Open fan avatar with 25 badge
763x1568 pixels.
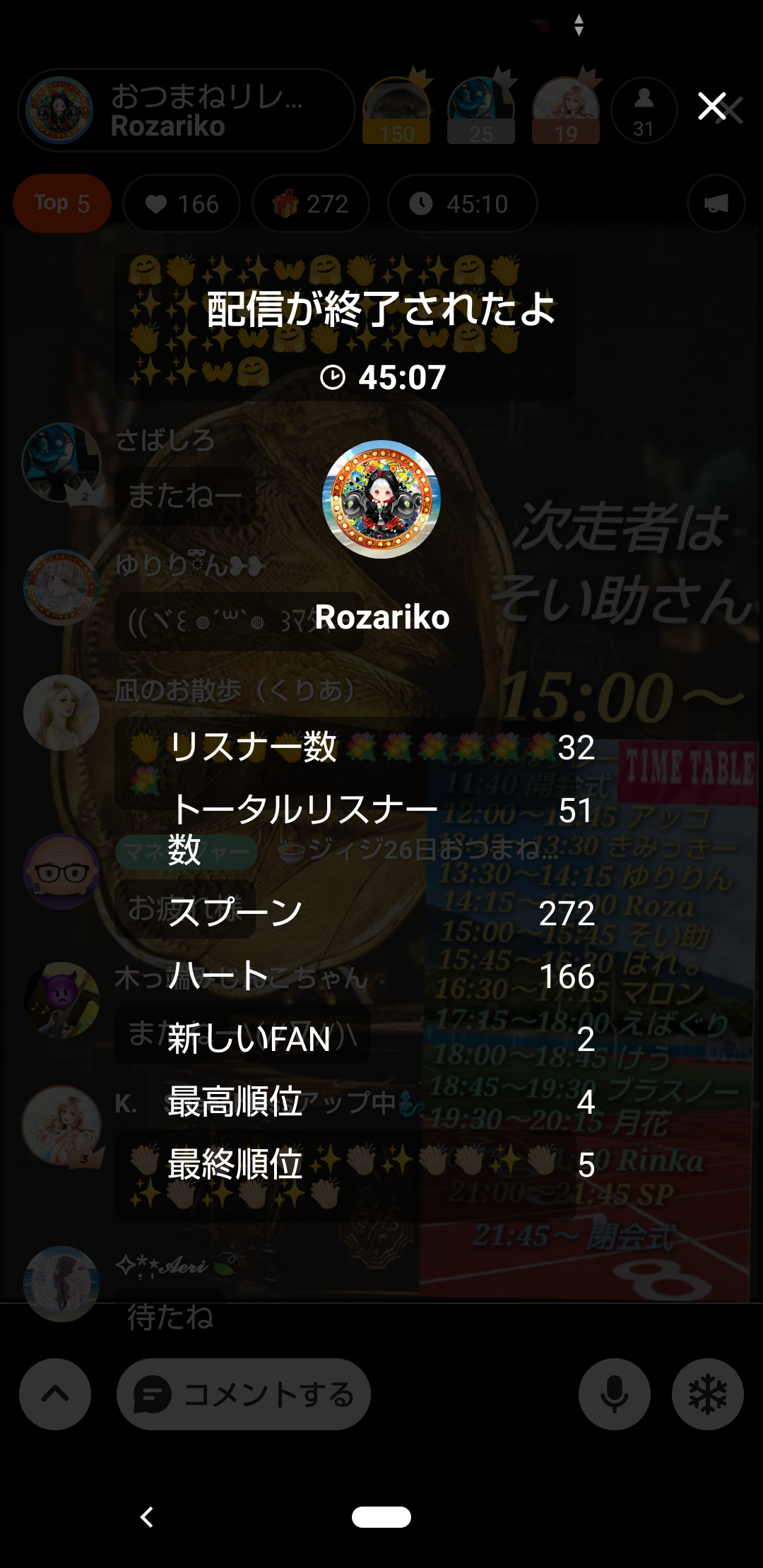481,110
